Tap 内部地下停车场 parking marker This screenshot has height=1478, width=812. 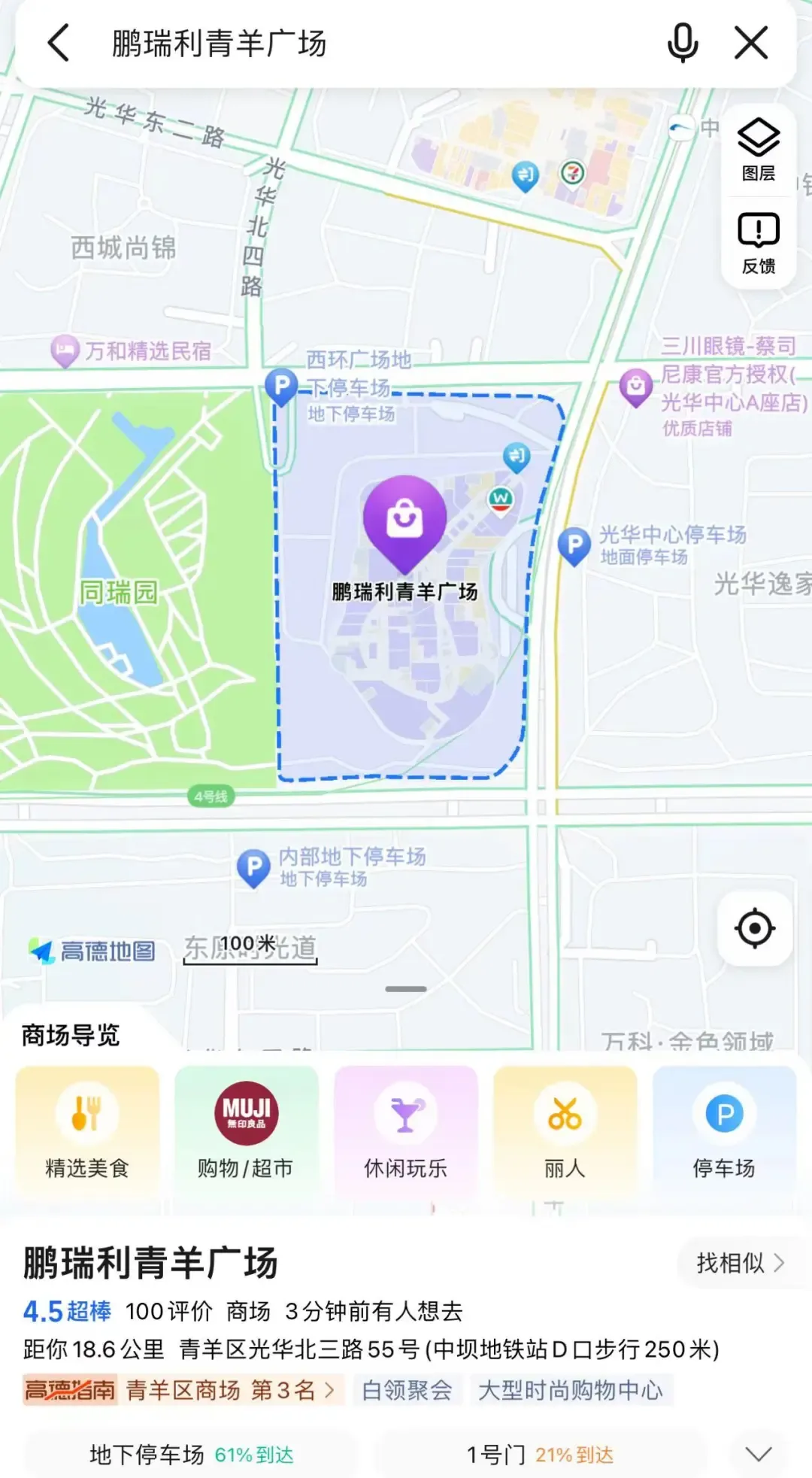point(253,866)
